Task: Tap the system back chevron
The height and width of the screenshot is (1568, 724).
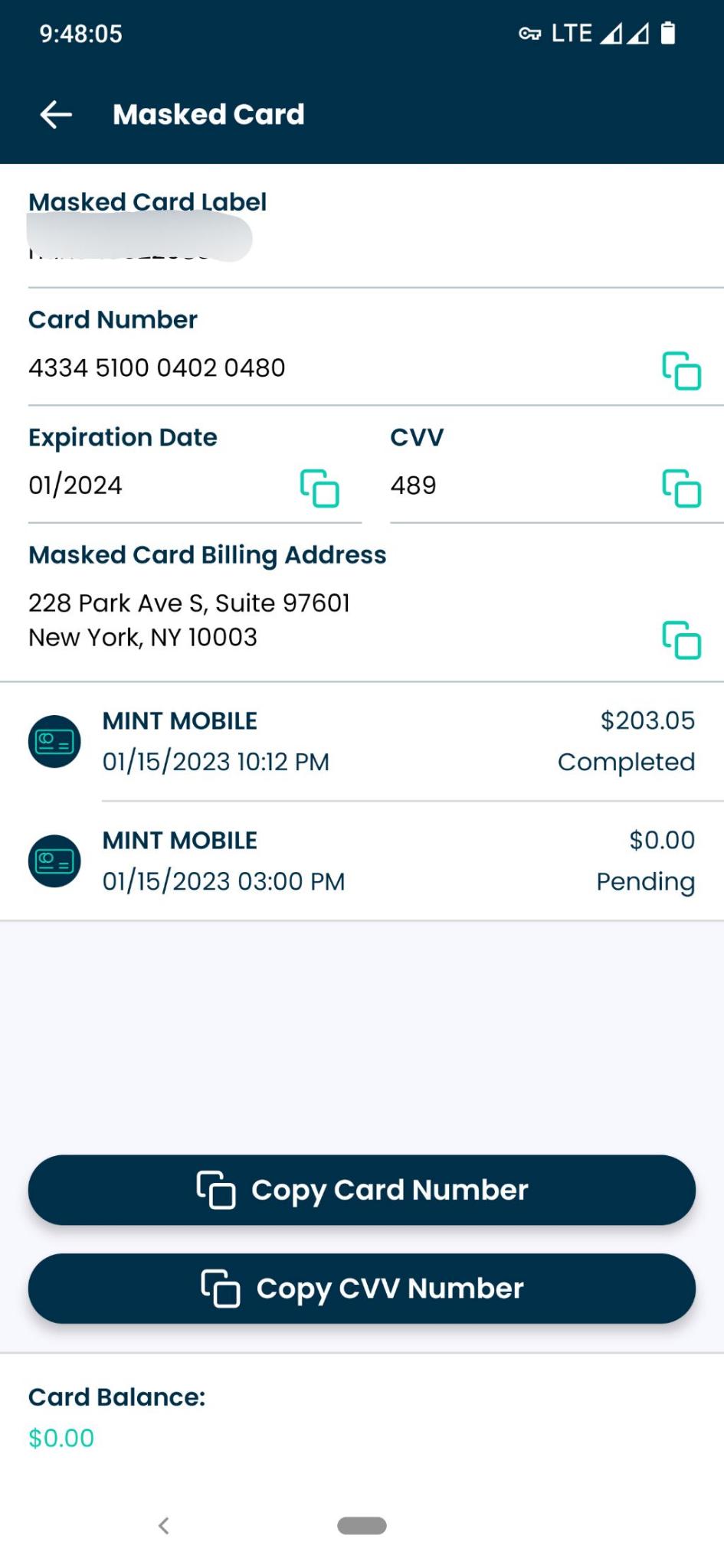Action: point(163,1525)
